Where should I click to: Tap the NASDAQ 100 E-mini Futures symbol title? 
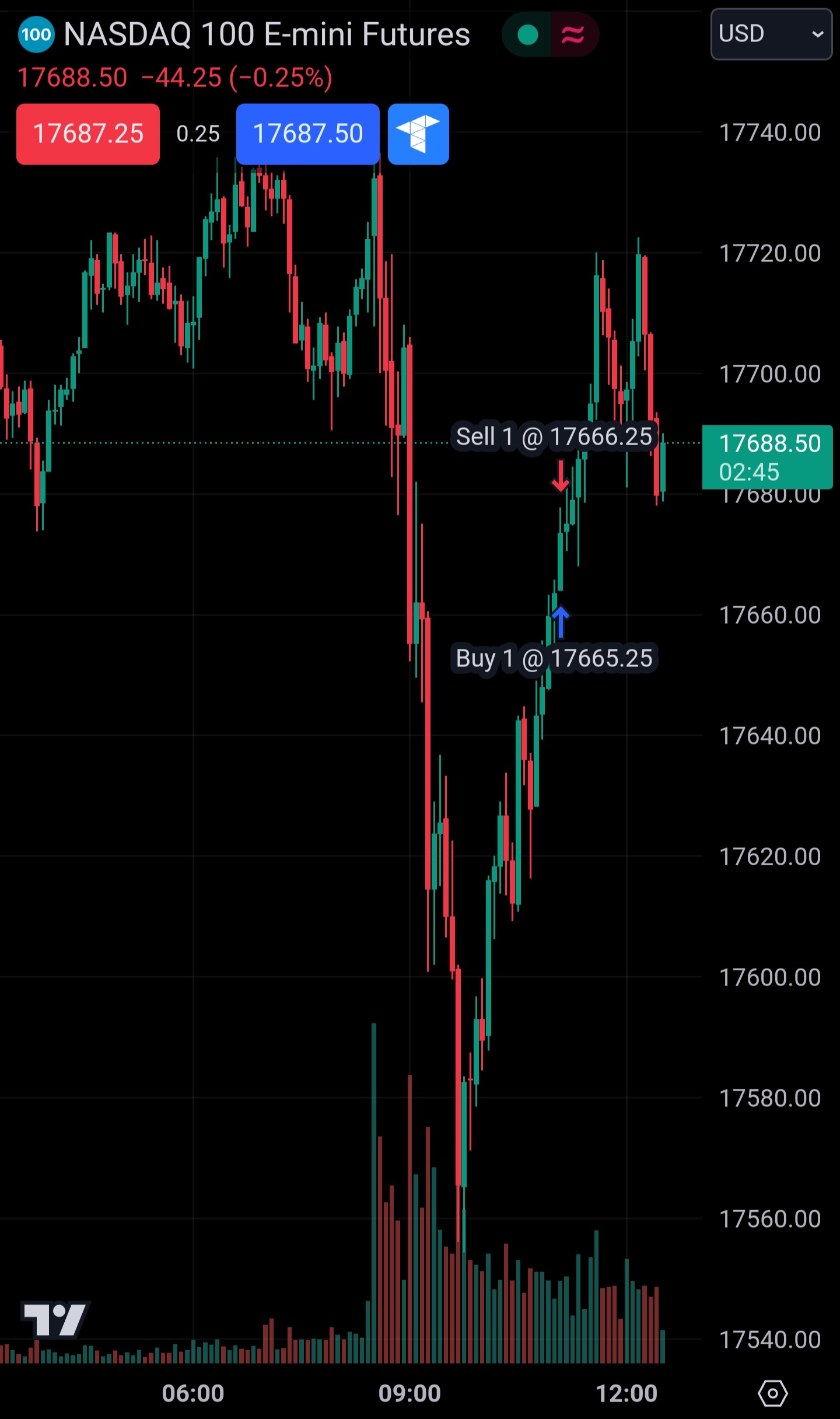click(x=267, y=34)
